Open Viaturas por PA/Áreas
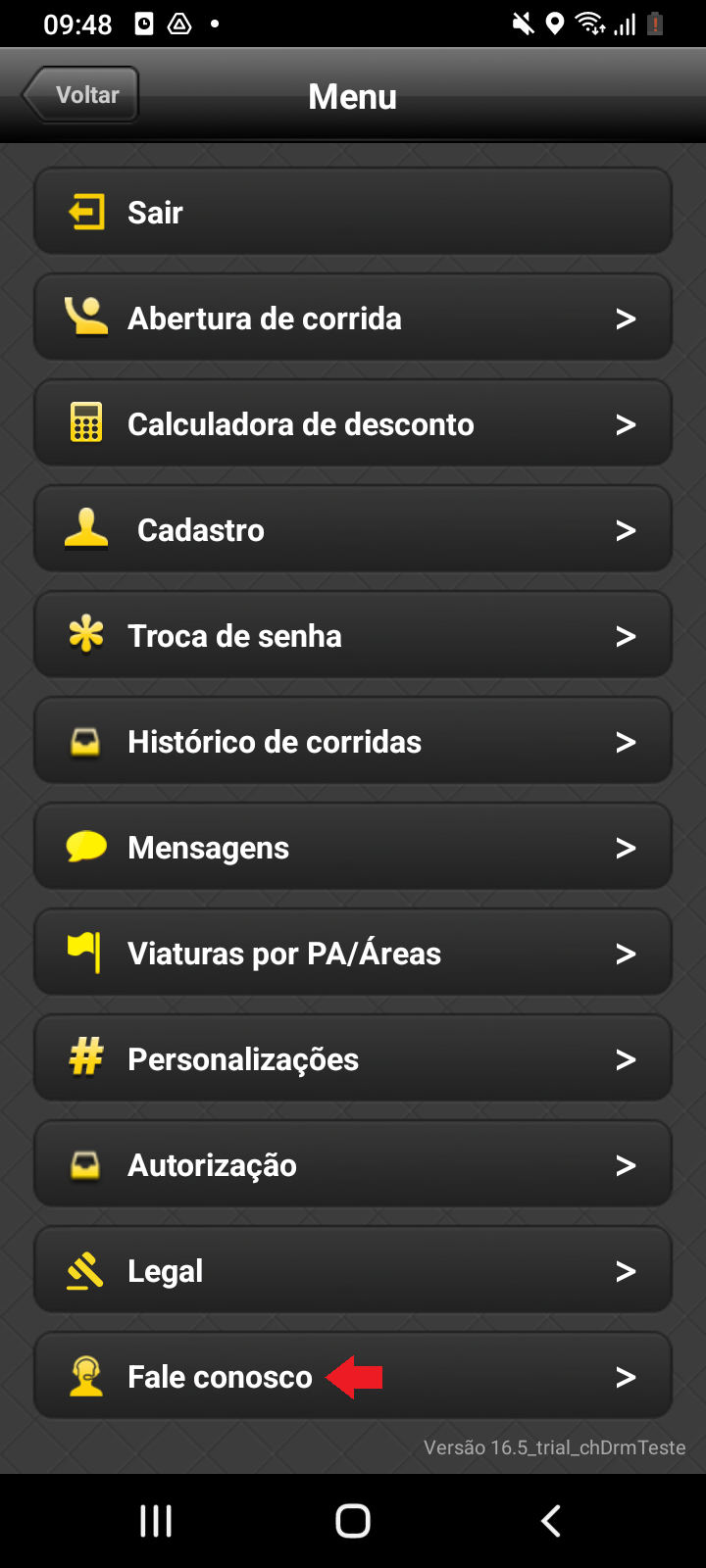Viewport: 706px width, 1568px height. (x=353, y=953)
